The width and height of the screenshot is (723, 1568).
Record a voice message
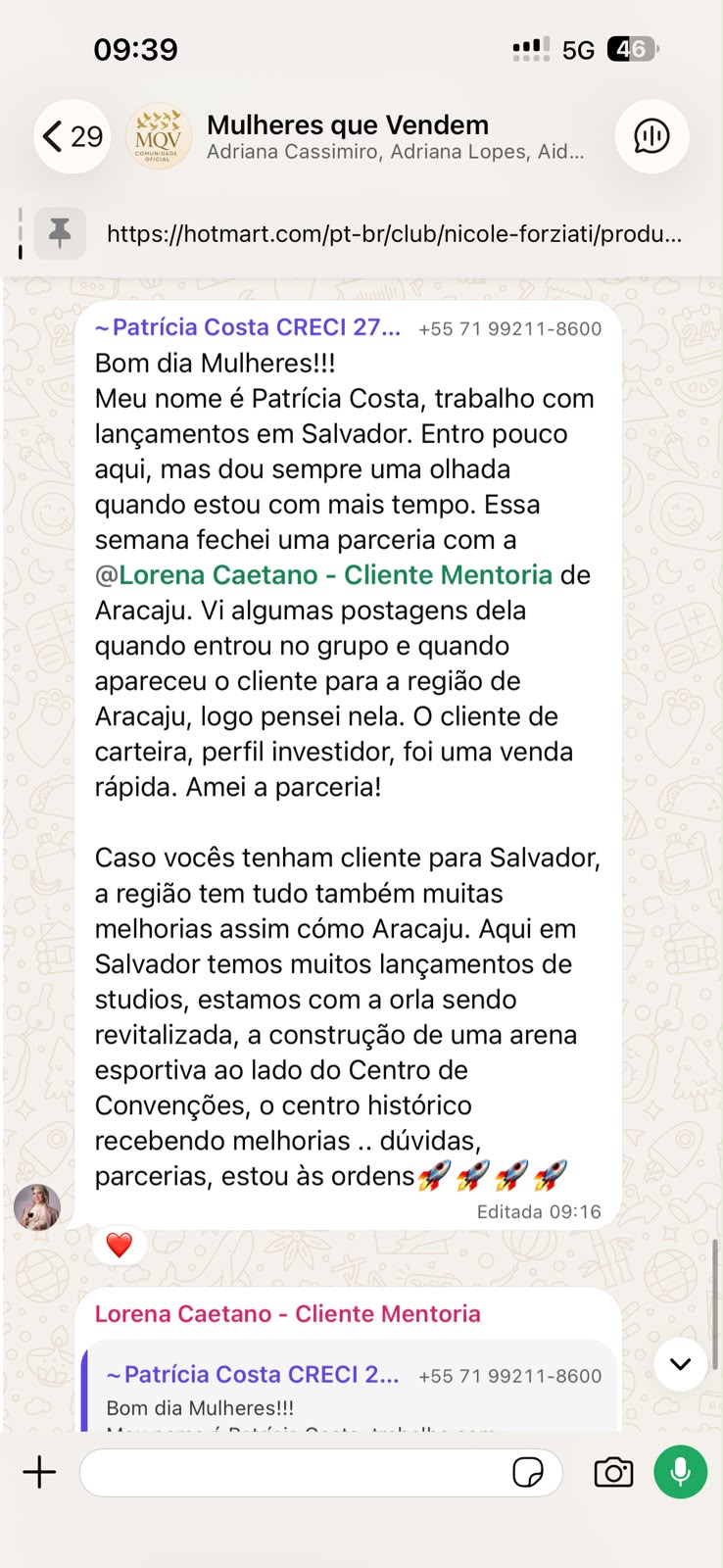click(681, 1472)
